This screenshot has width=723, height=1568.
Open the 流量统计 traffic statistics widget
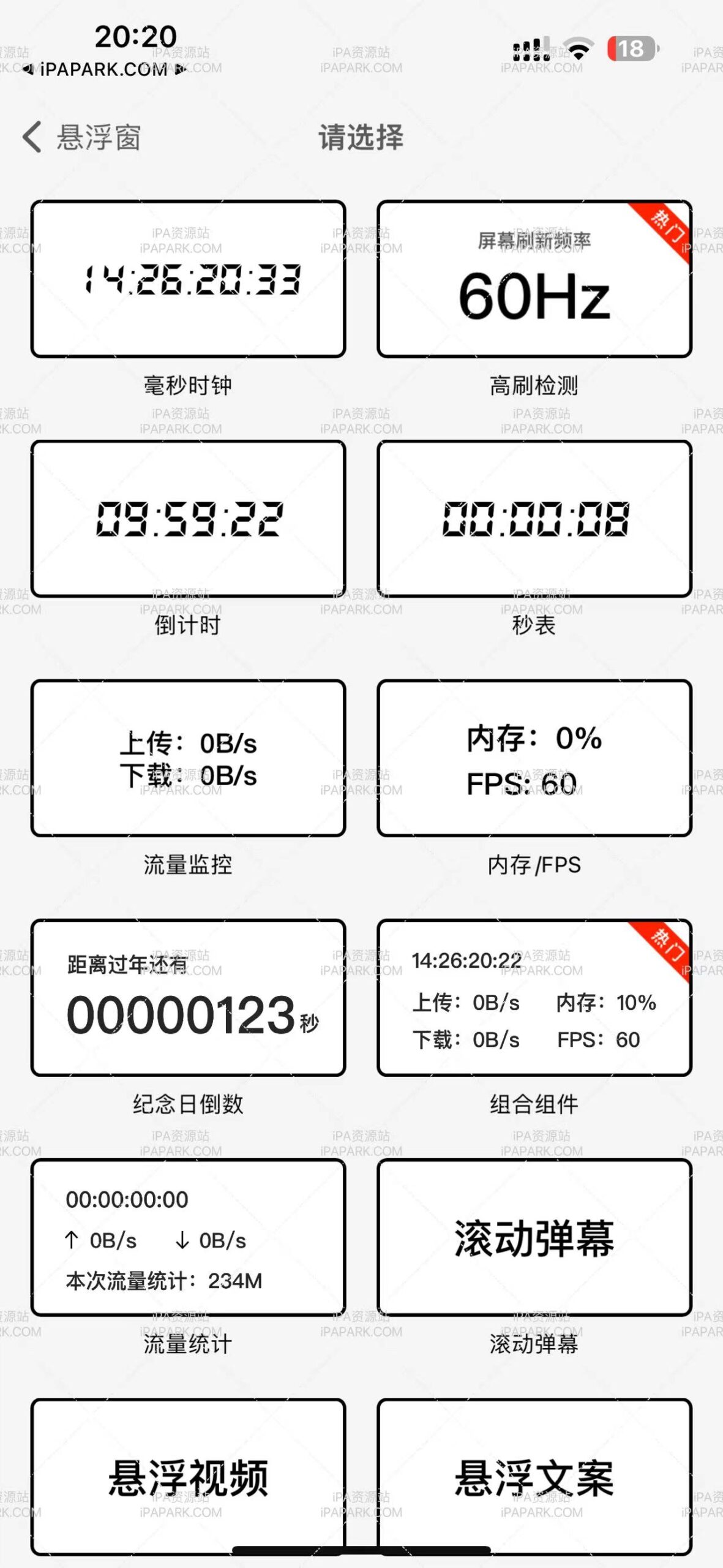[187, 1237]
